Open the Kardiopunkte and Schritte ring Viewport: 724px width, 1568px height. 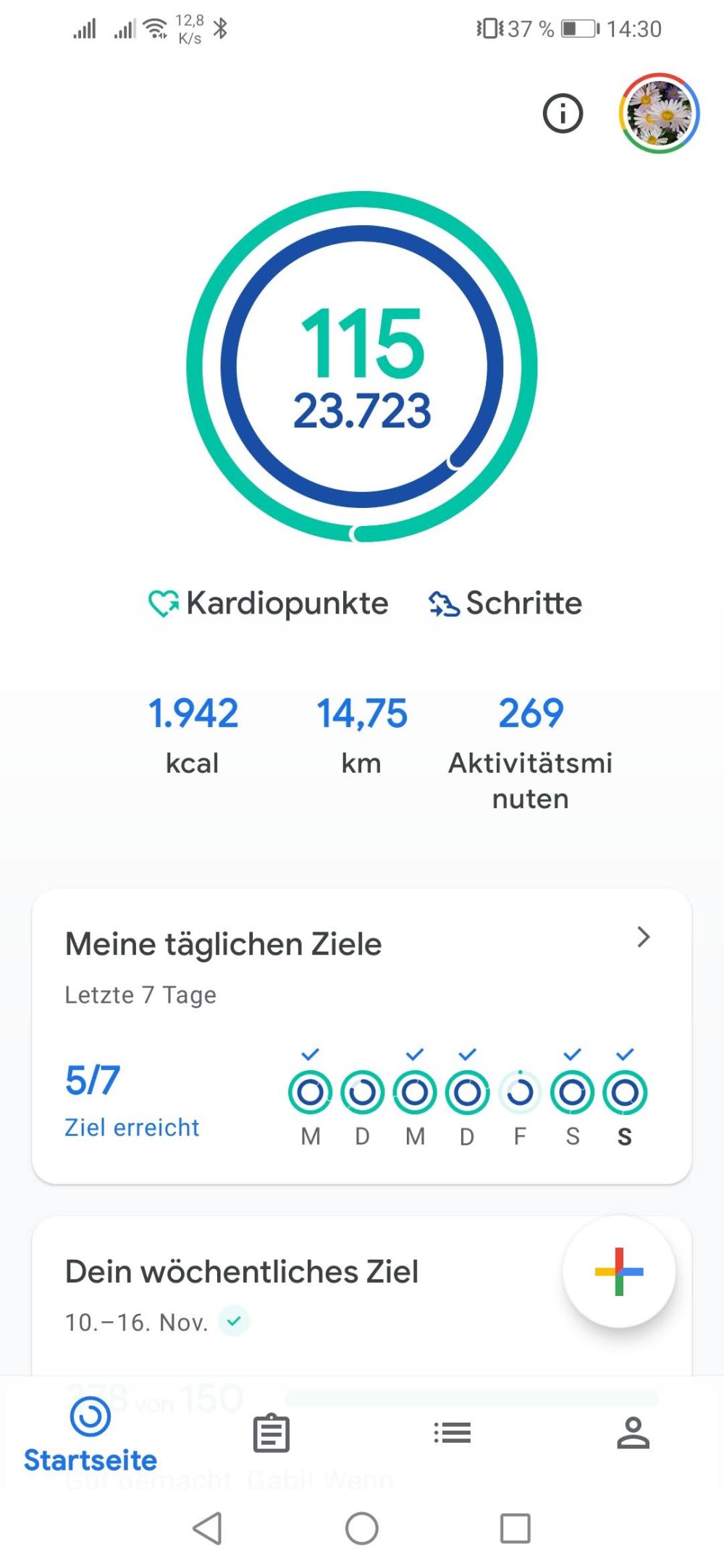[x=362, y=366]
